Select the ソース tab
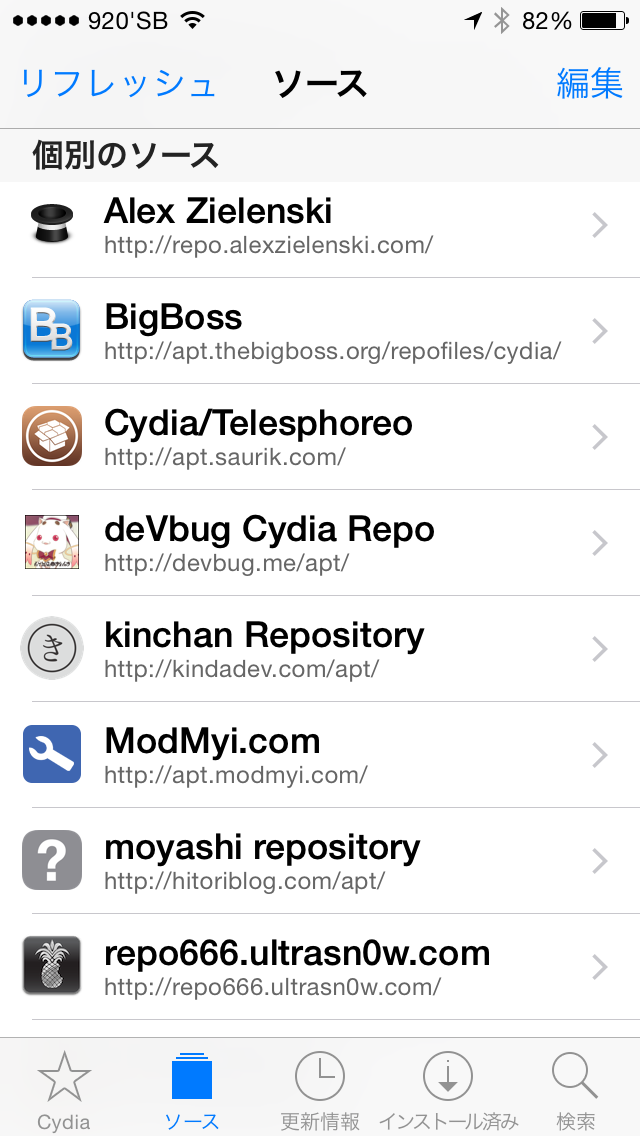Viewport: 640px width, 1136px height. [192, 1089]
